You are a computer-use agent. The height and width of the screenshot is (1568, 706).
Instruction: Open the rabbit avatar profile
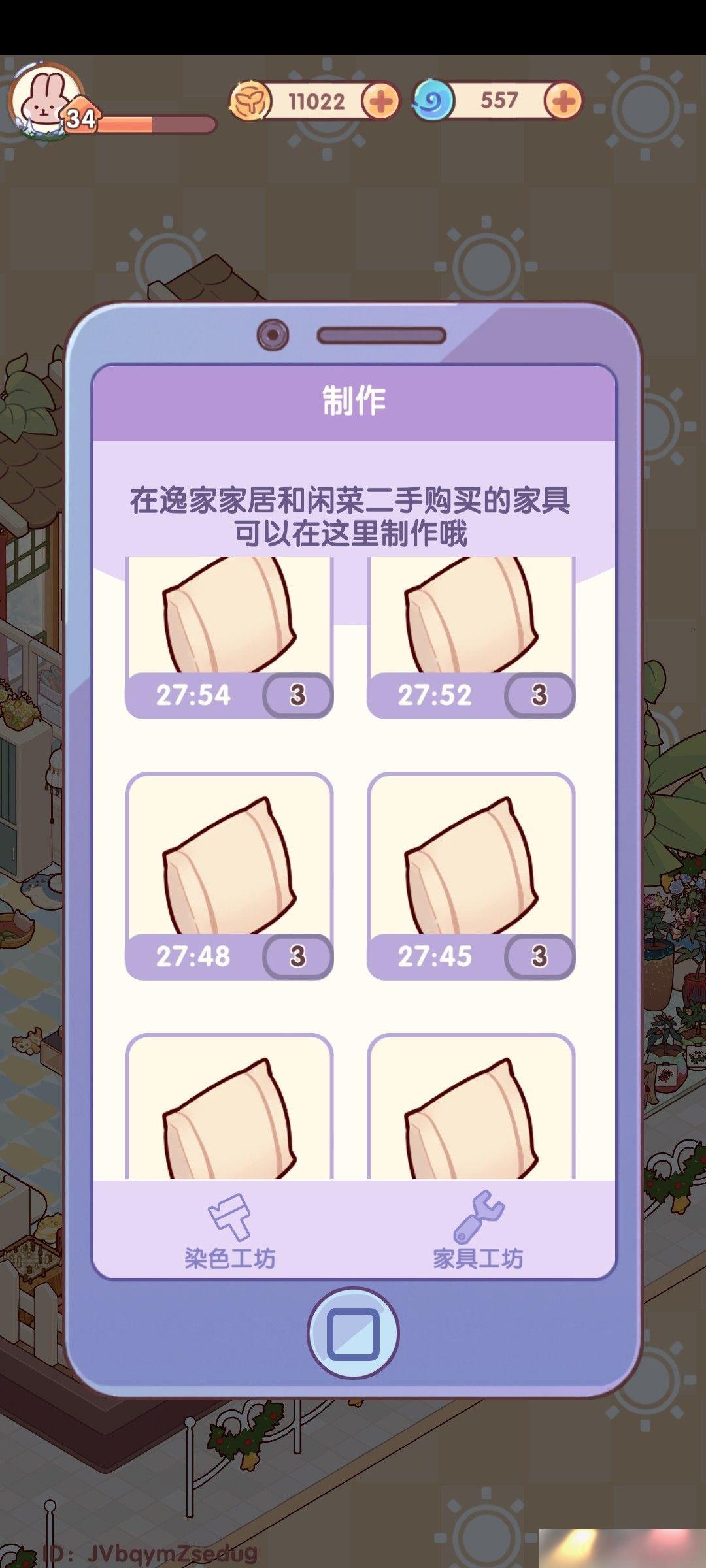[44, 99]
